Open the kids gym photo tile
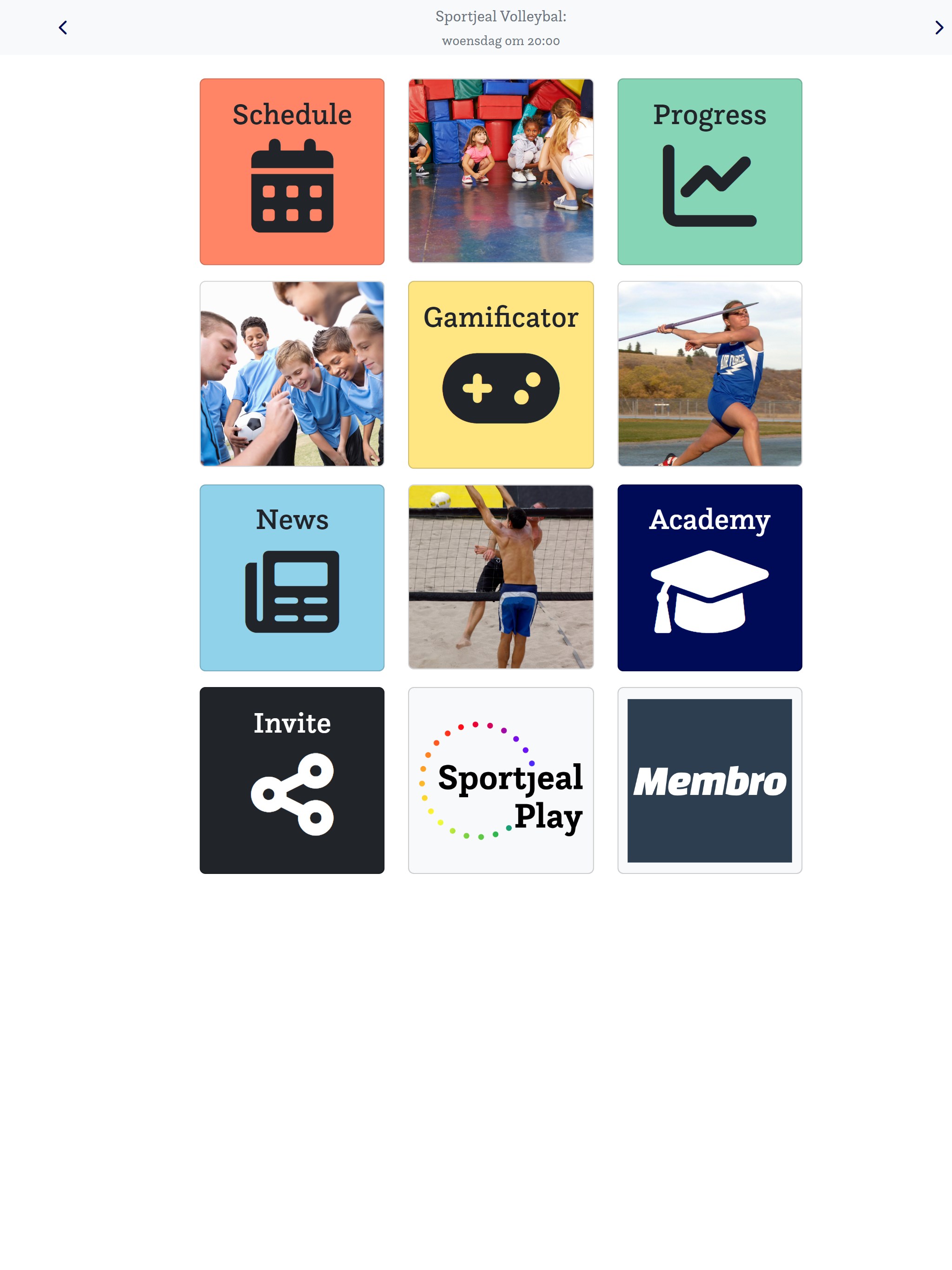This screenshot has width=952, height=1270. [501, 171]
